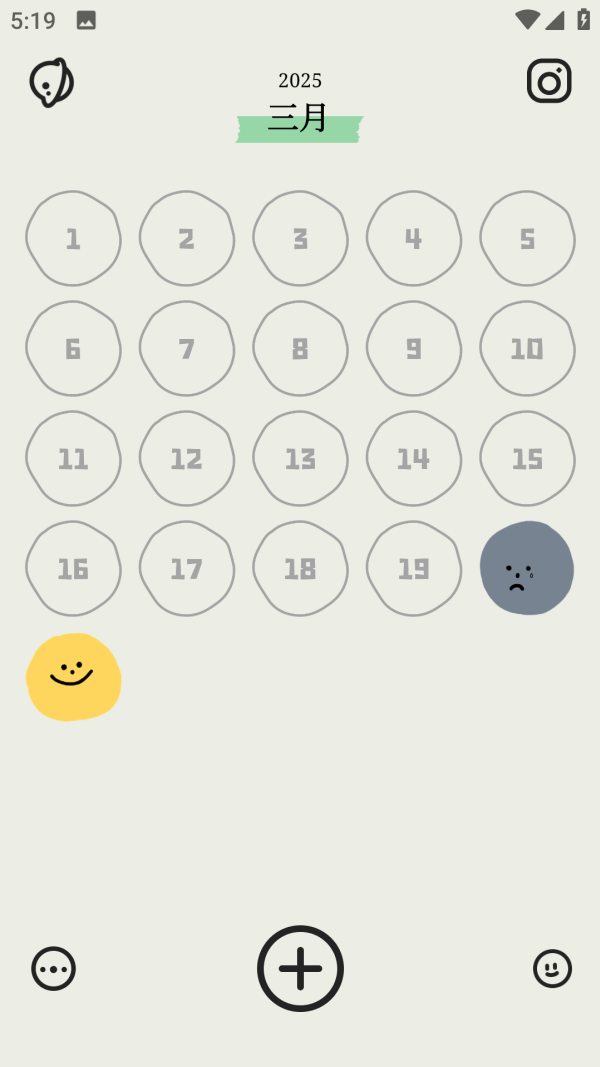Select day 15 on the calendar
The width and height of the screenshot is (600, 1067).
click(x=527, y=459)
